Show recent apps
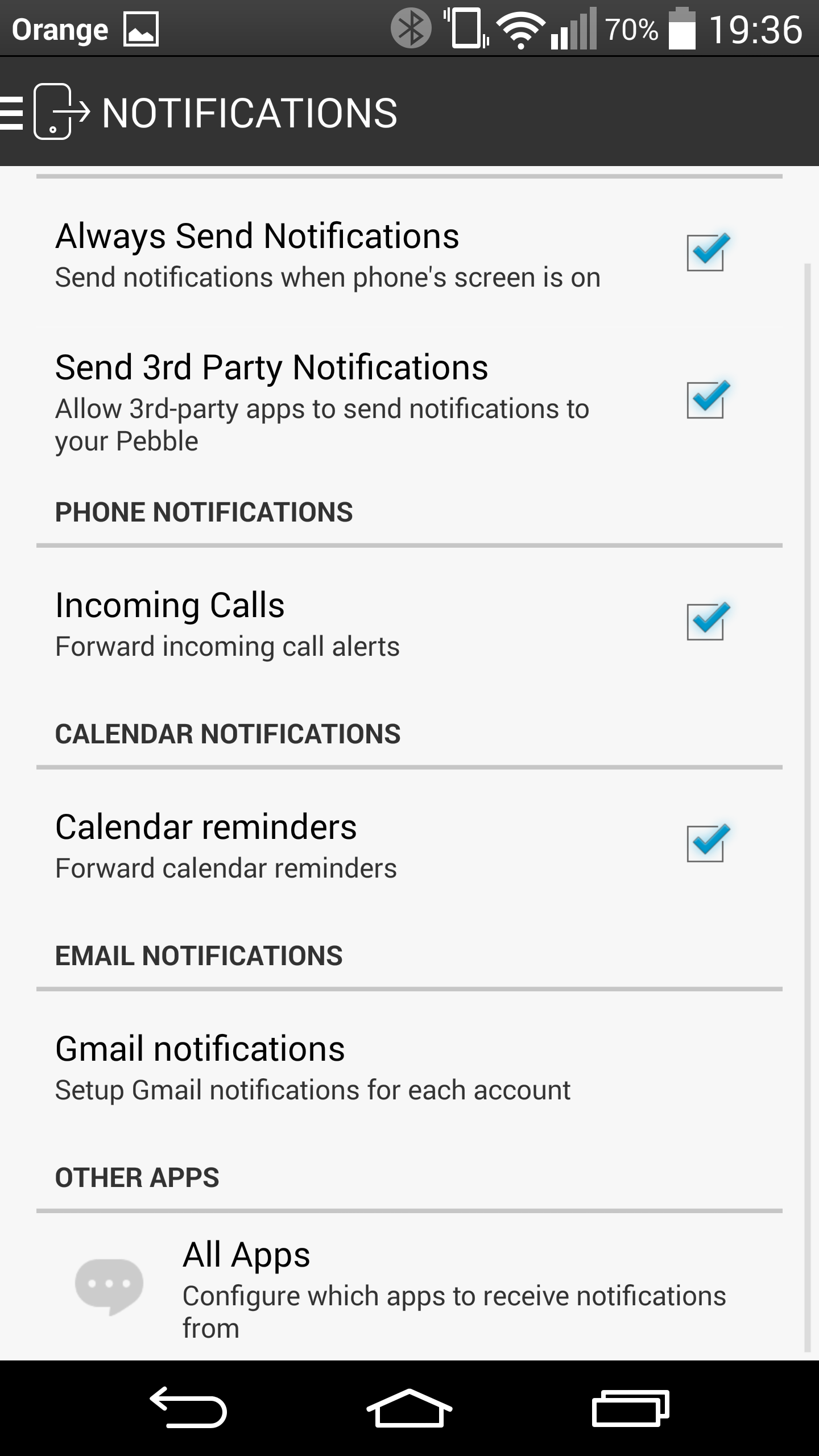Viewport: 819px width, 1456px height. [631, 1408]
